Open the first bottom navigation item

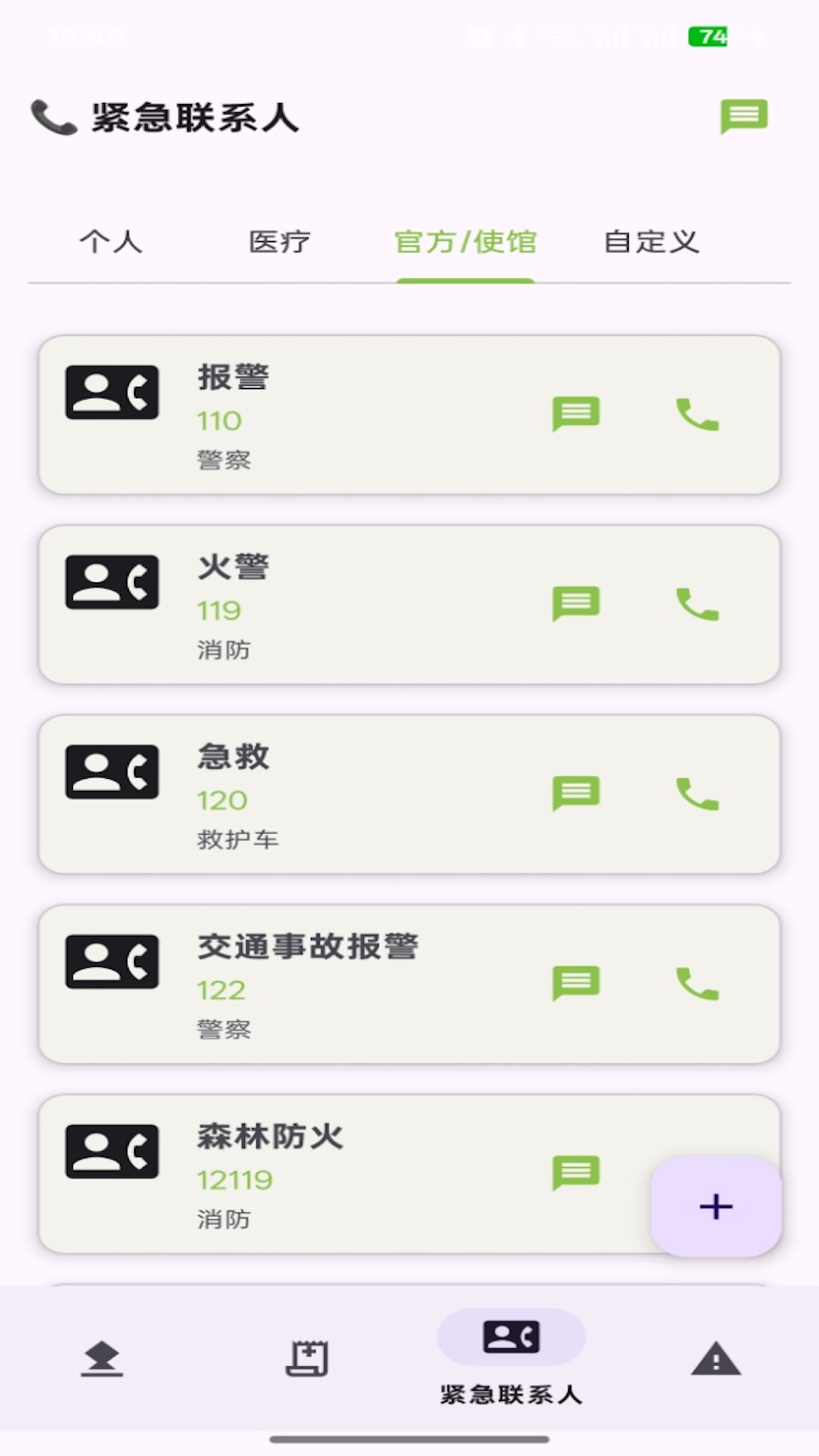tap(102, 1358)
